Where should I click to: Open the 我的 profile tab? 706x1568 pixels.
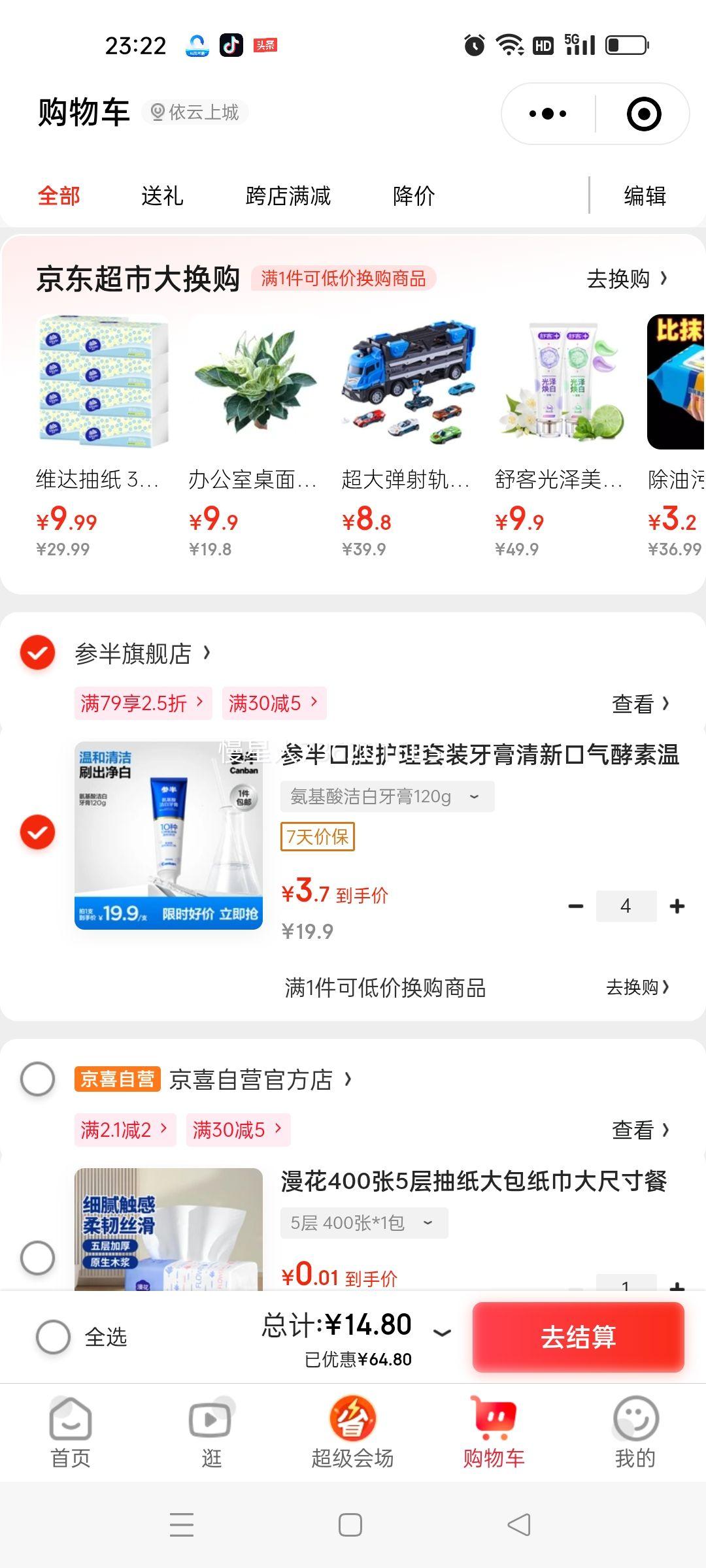click(635, 1431)
